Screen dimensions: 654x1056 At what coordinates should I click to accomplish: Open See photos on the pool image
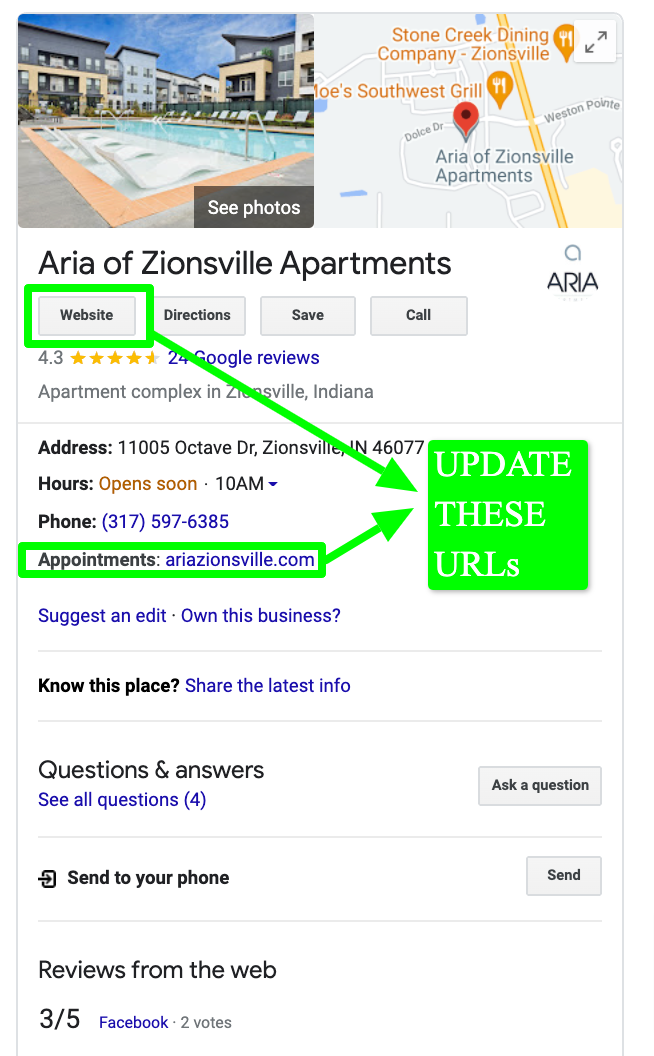(253, 208)
